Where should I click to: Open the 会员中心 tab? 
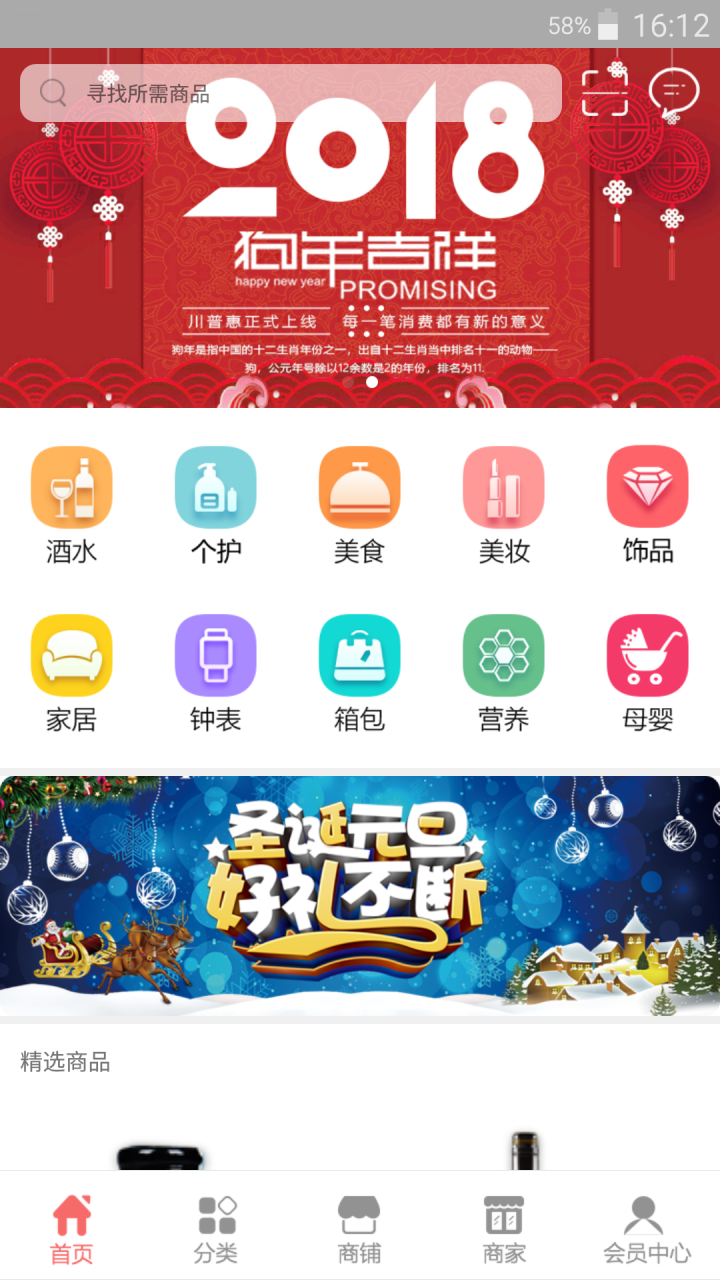pos(646,1228)
